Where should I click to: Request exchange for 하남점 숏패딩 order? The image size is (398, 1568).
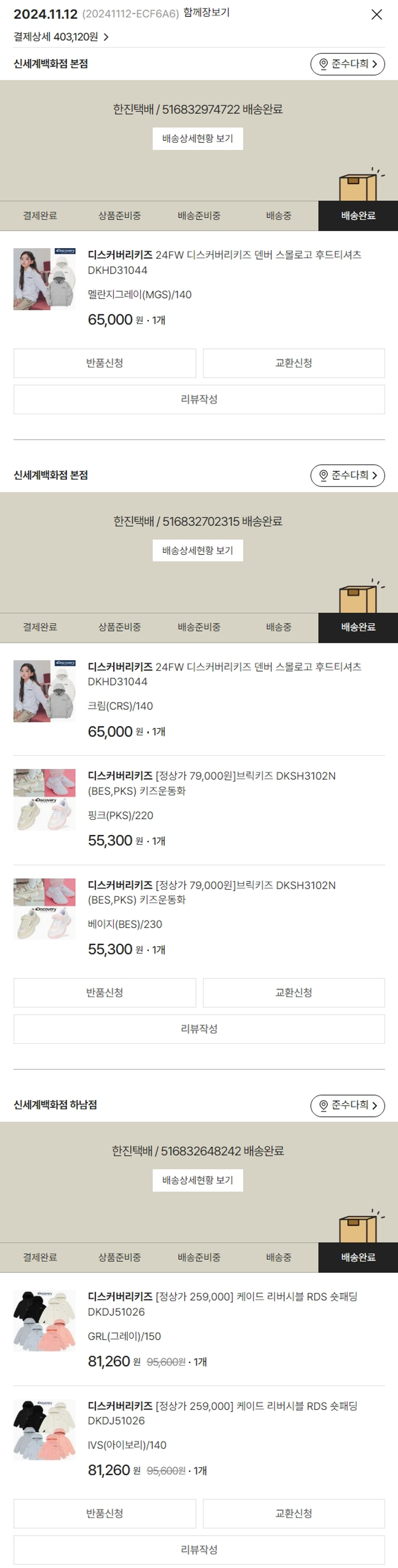coord(293,1514)
